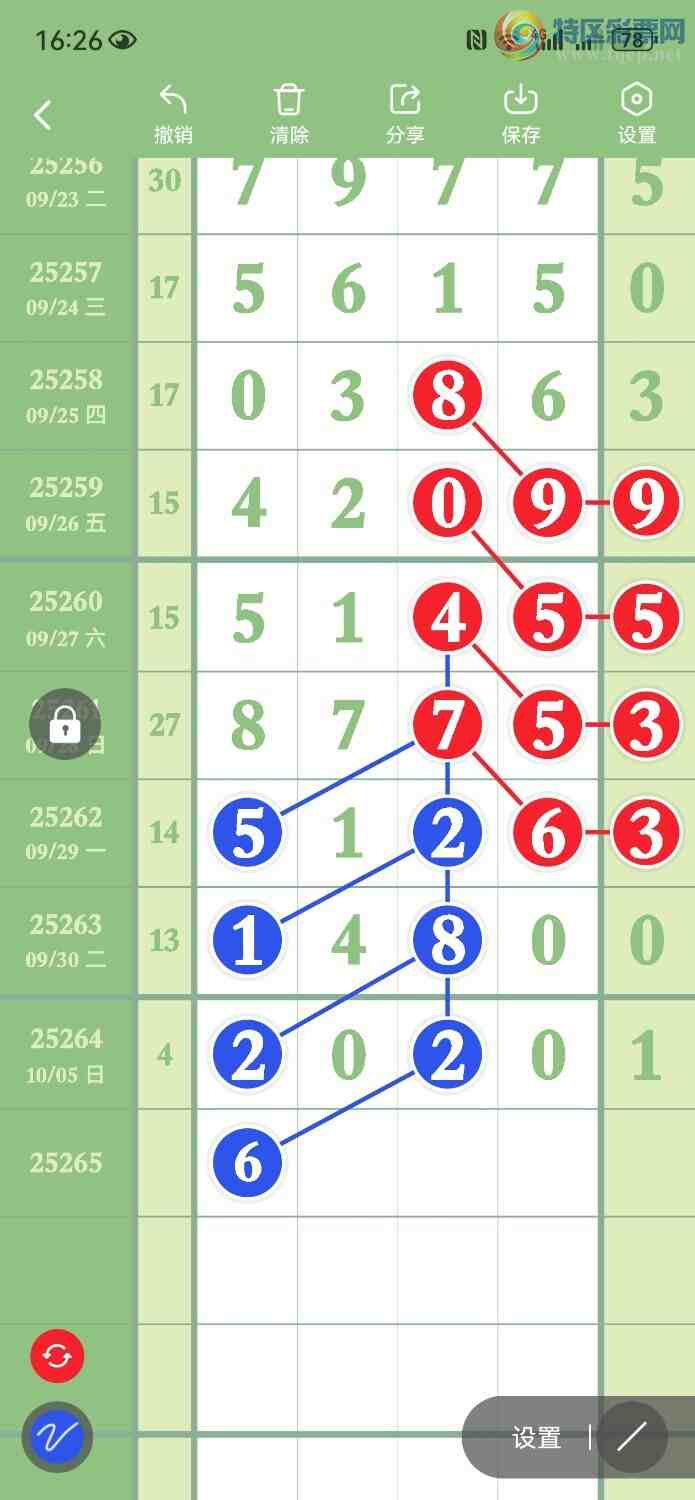Undo the last mark with 撤销
Screen dimensions: 695x1500
coord(173,115)
